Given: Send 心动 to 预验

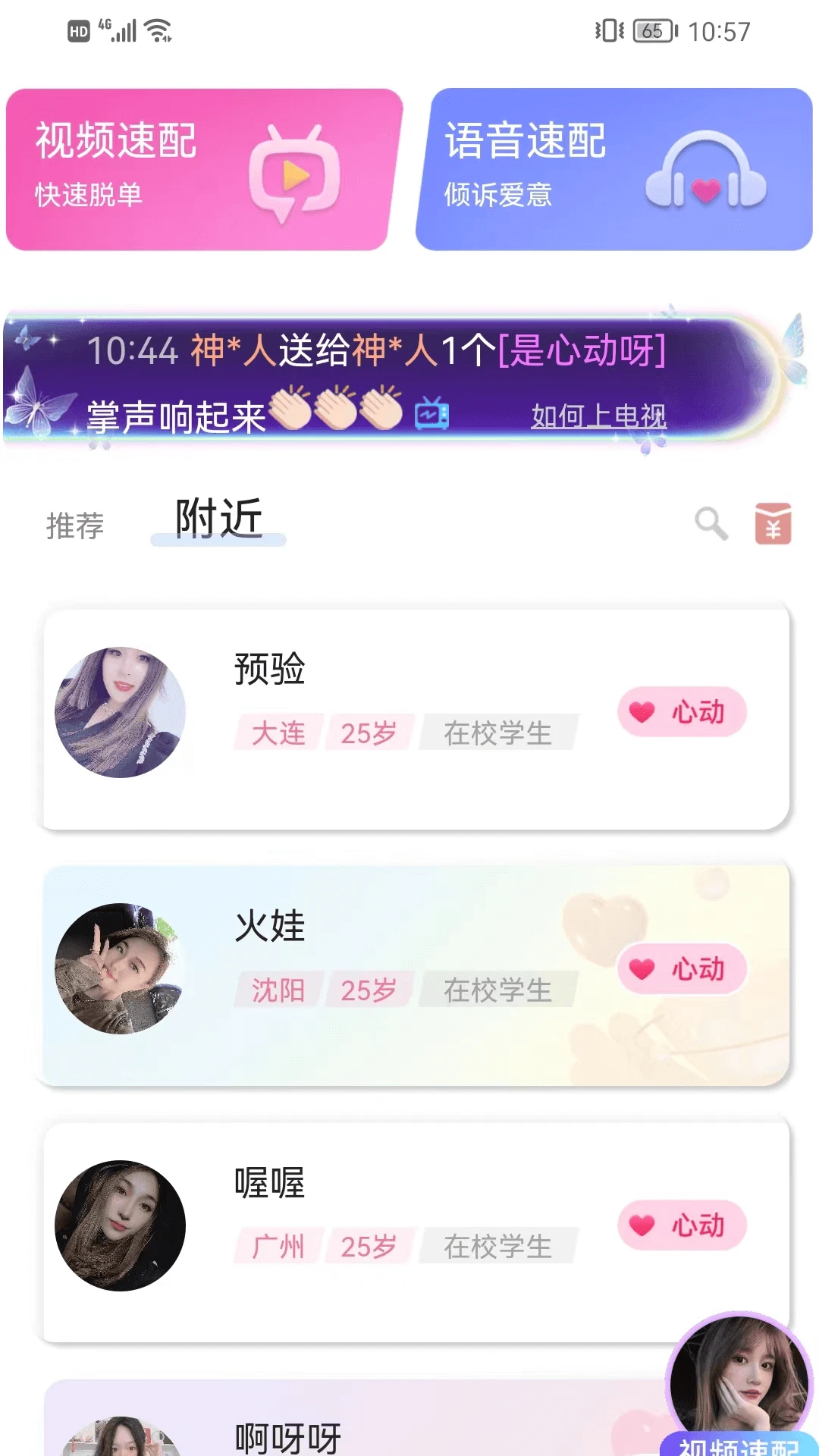Looking at the screenshot, I should pyautogui.click(x=682, y=712).
